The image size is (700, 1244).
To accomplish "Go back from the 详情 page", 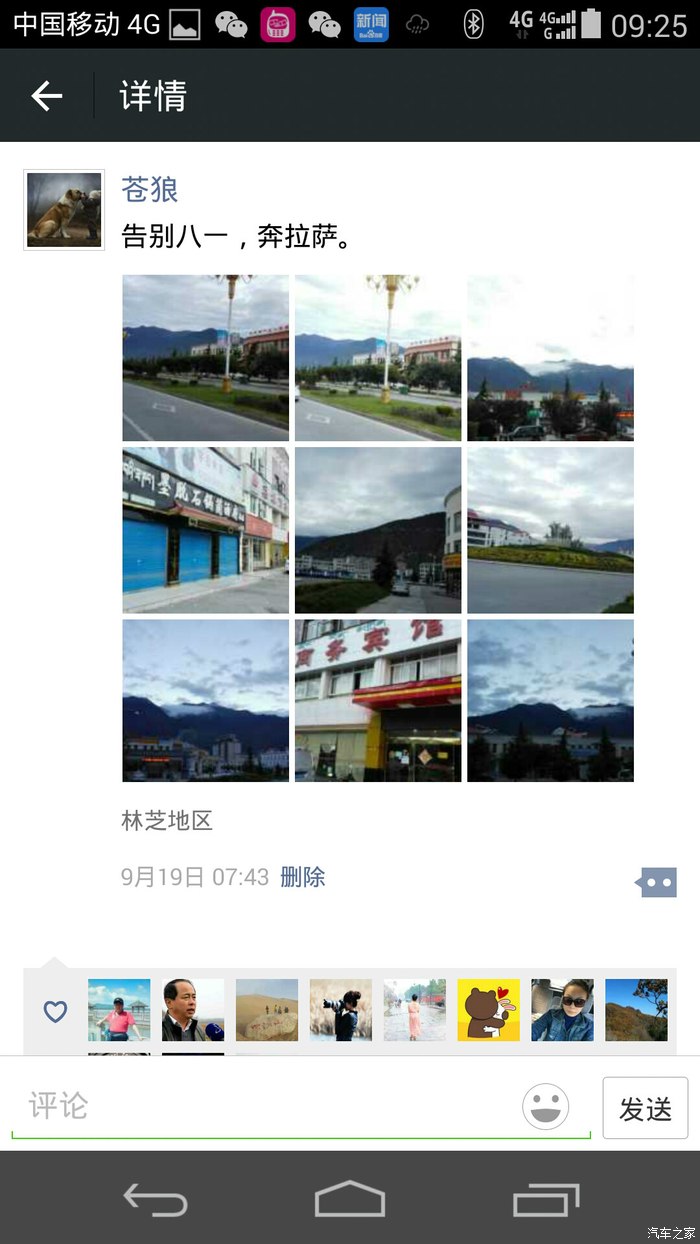I will pos(47,96).
